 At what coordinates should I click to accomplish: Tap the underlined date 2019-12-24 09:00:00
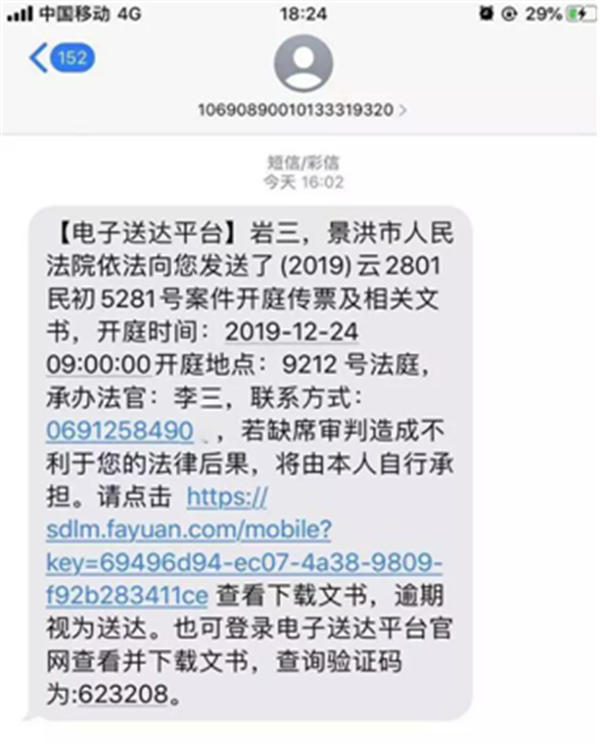[293, 331]
